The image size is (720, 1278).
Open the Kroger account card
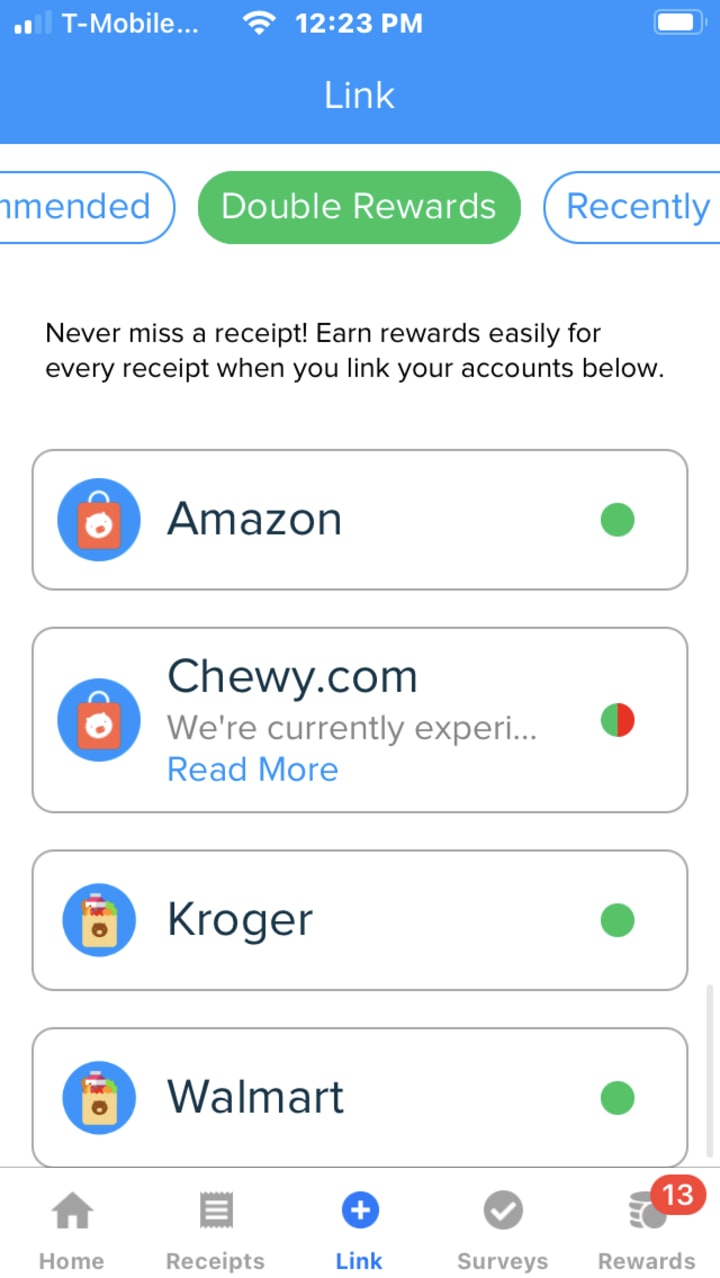pyautogui.click(x=360, y=920)
